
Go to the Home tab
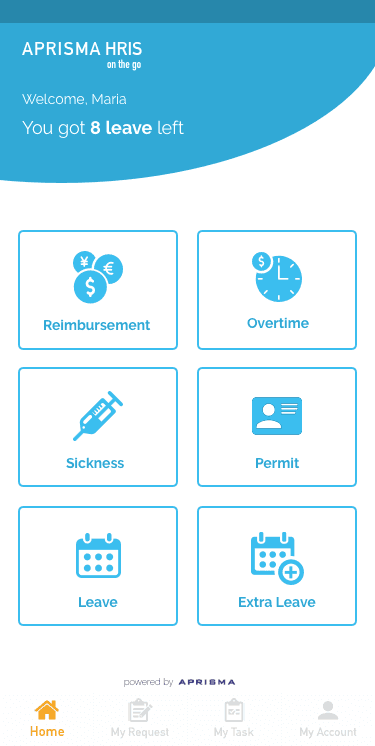click(47, 718)
